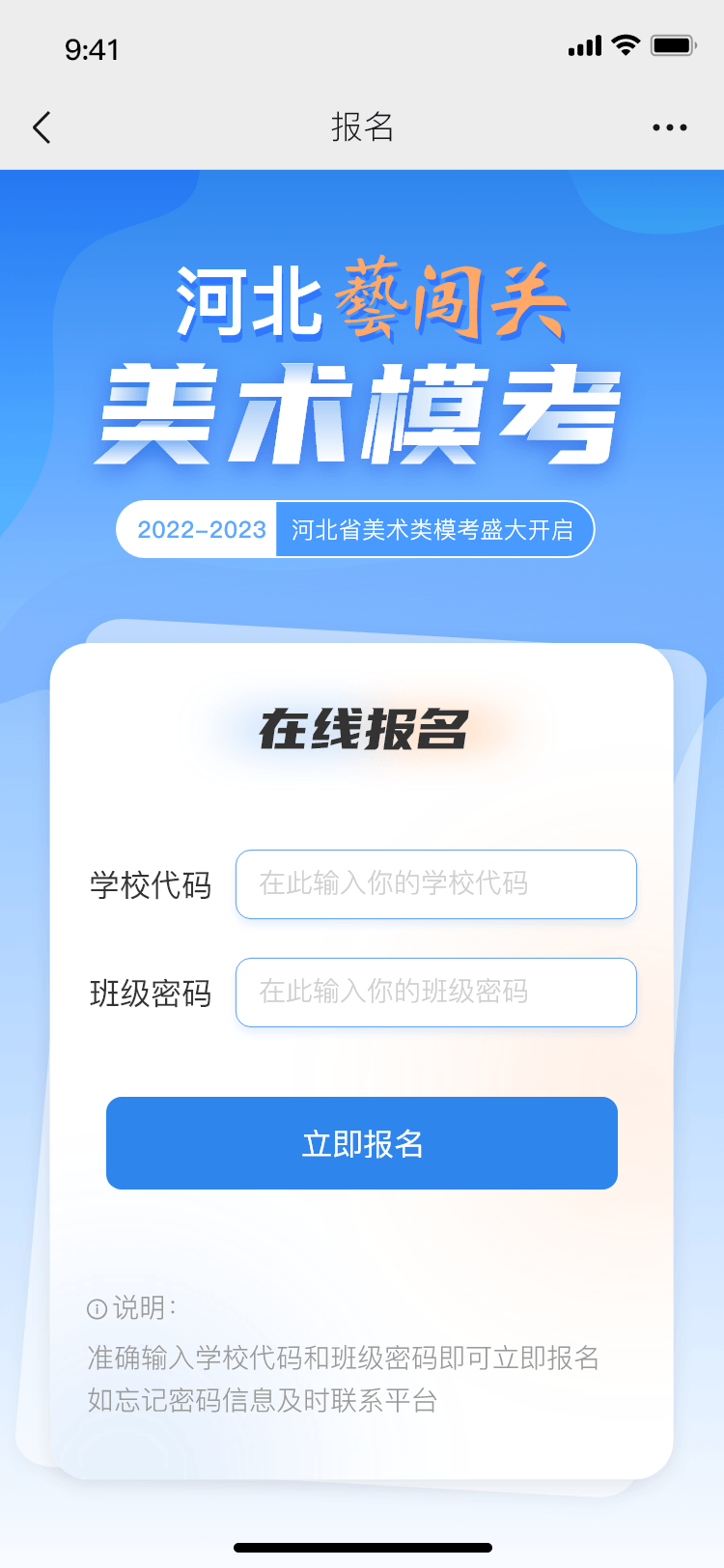Focus the 学校代码 input field
724x1568 pixels.
(435, 884)
